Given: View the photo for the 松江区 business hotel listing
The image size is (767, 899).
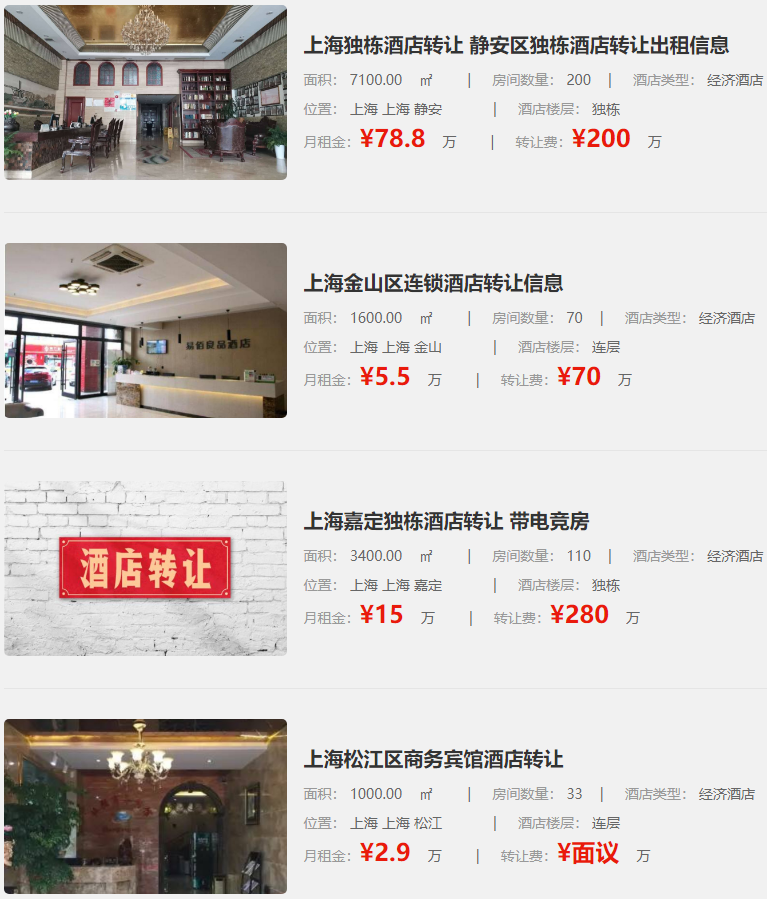Looking at the screenshot, I should [145, 806].
